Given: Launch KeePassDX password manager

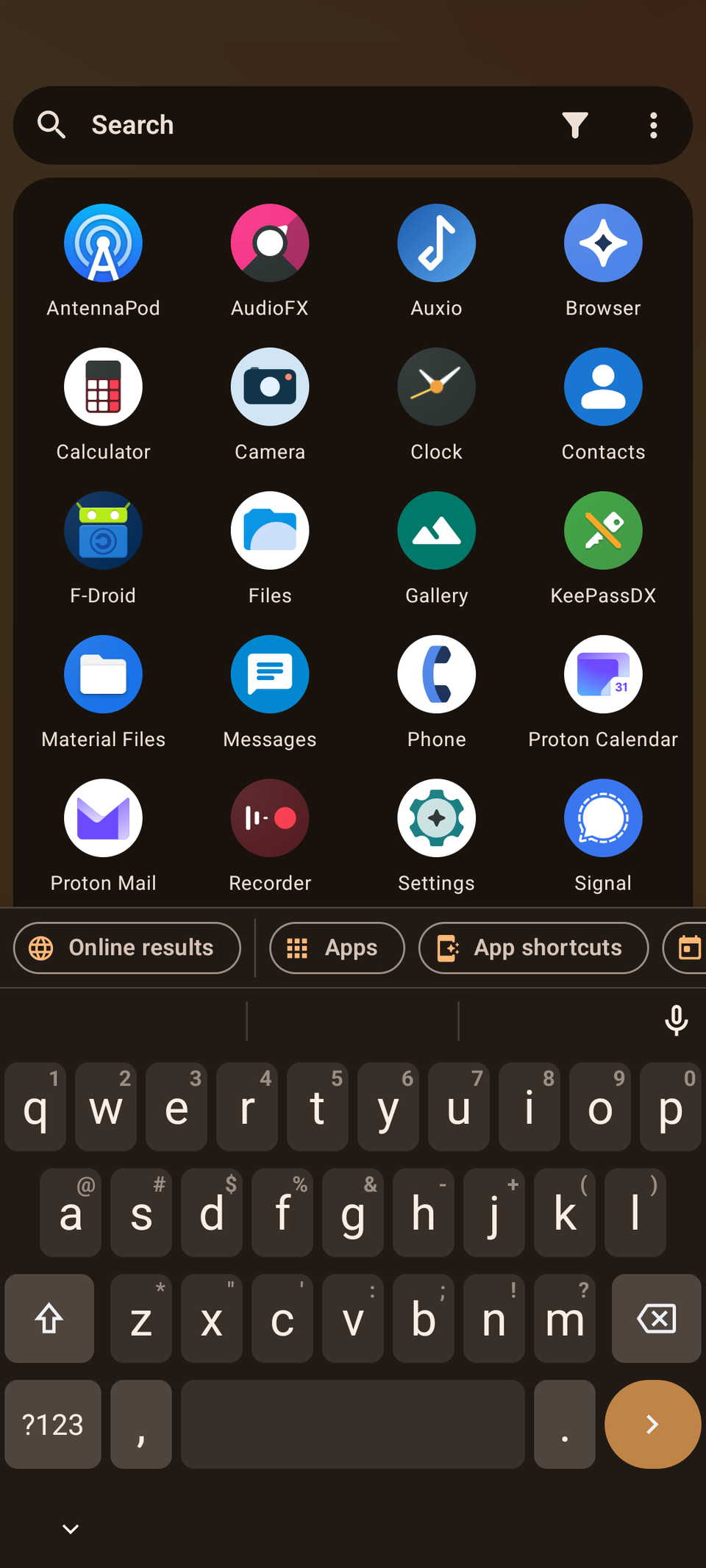Looking at the screenshot, I should [x=603, y=531].
